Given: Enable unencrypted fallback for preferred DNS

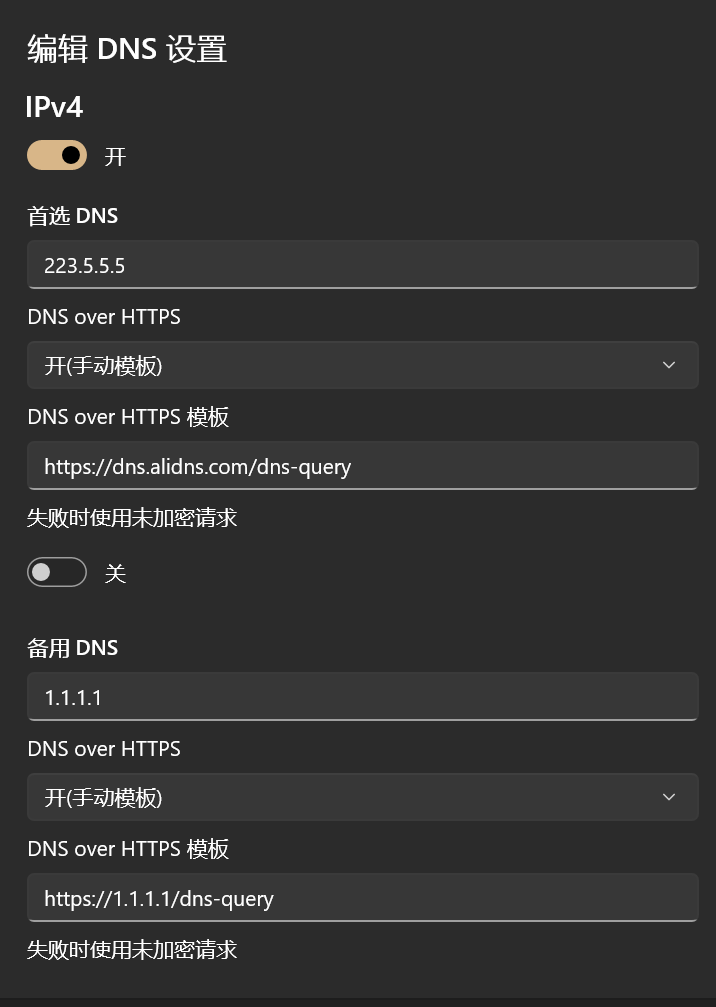Looking at the screenshot, I should tap(57, 573).
